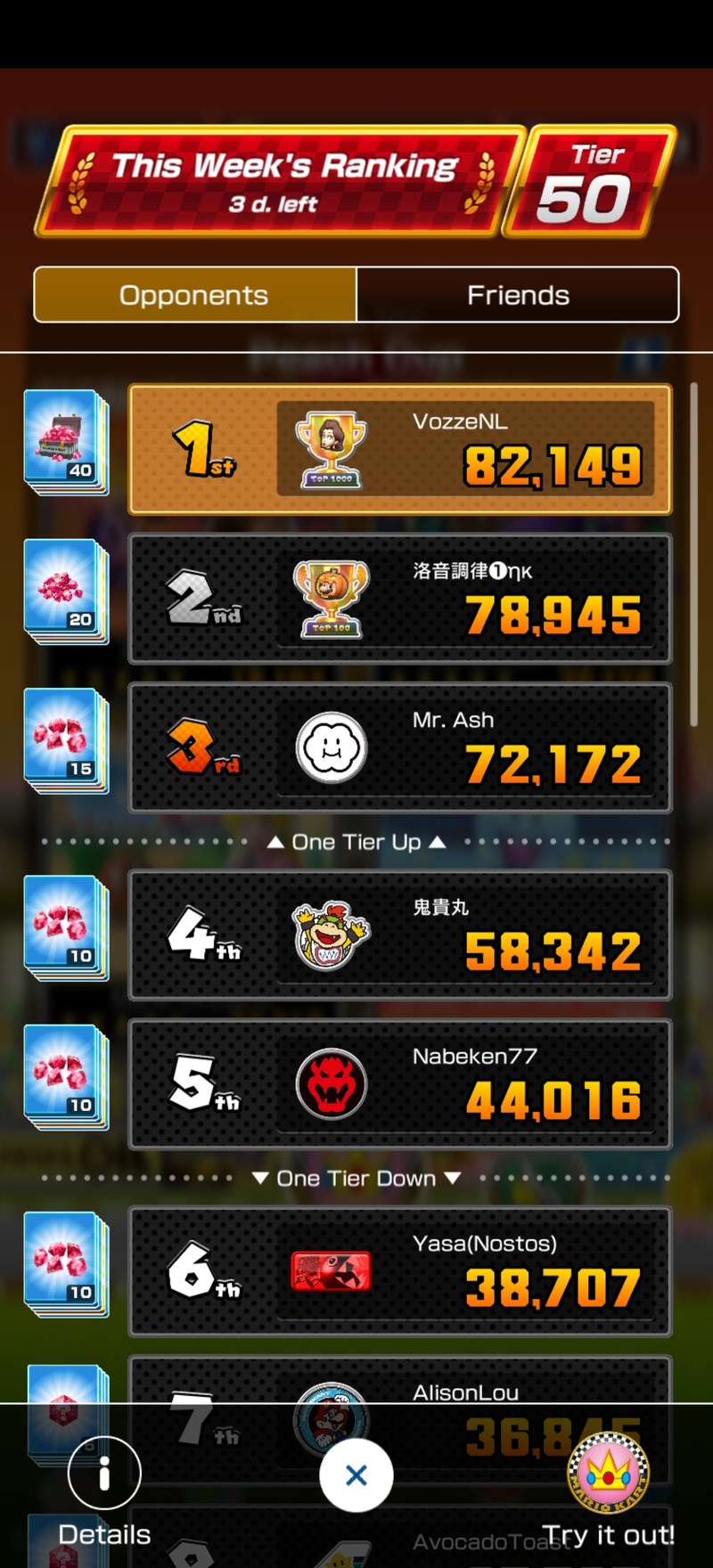Open second place player with 78,945 points
Viewport: 713px width, 1568px height.
coord(400,599)
